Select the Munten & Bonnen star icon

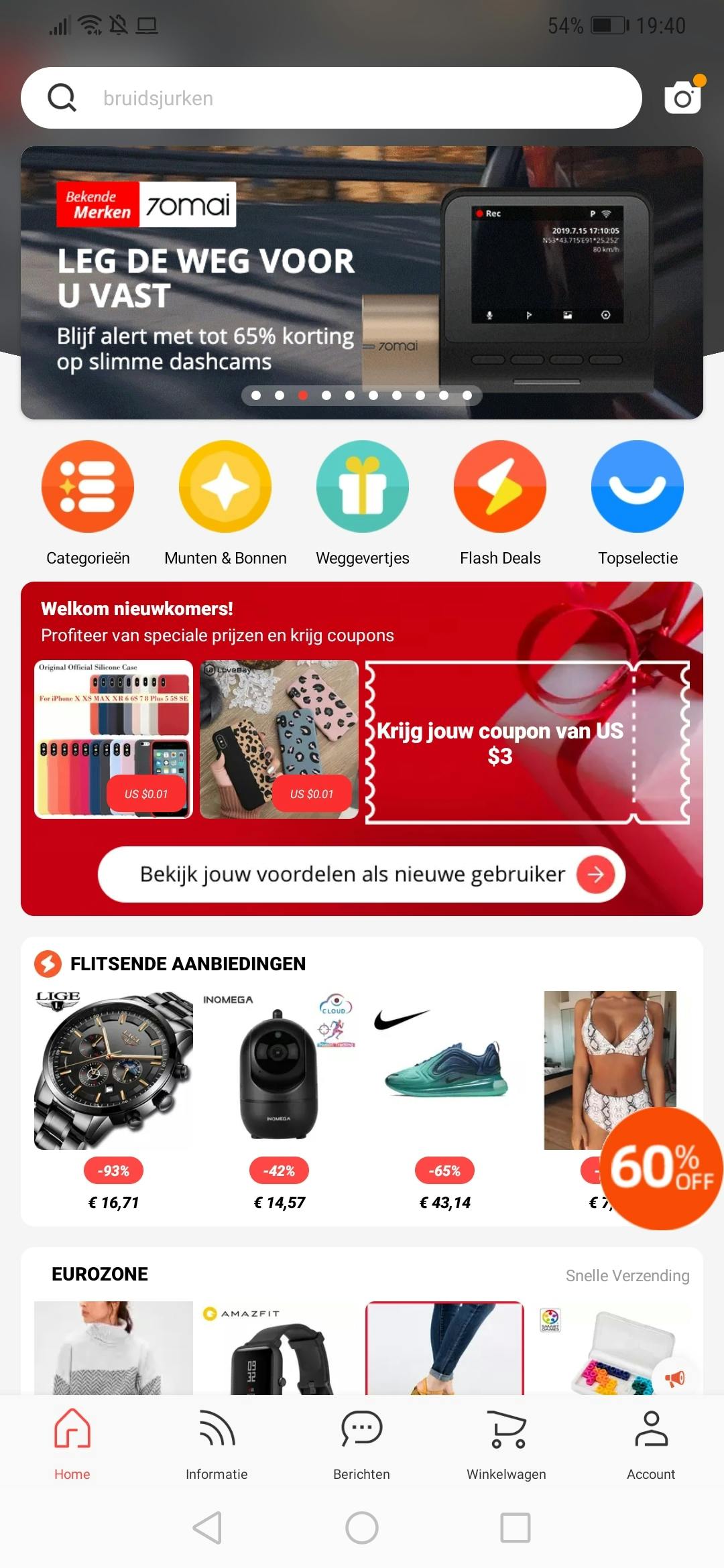(x=225, y=487)
